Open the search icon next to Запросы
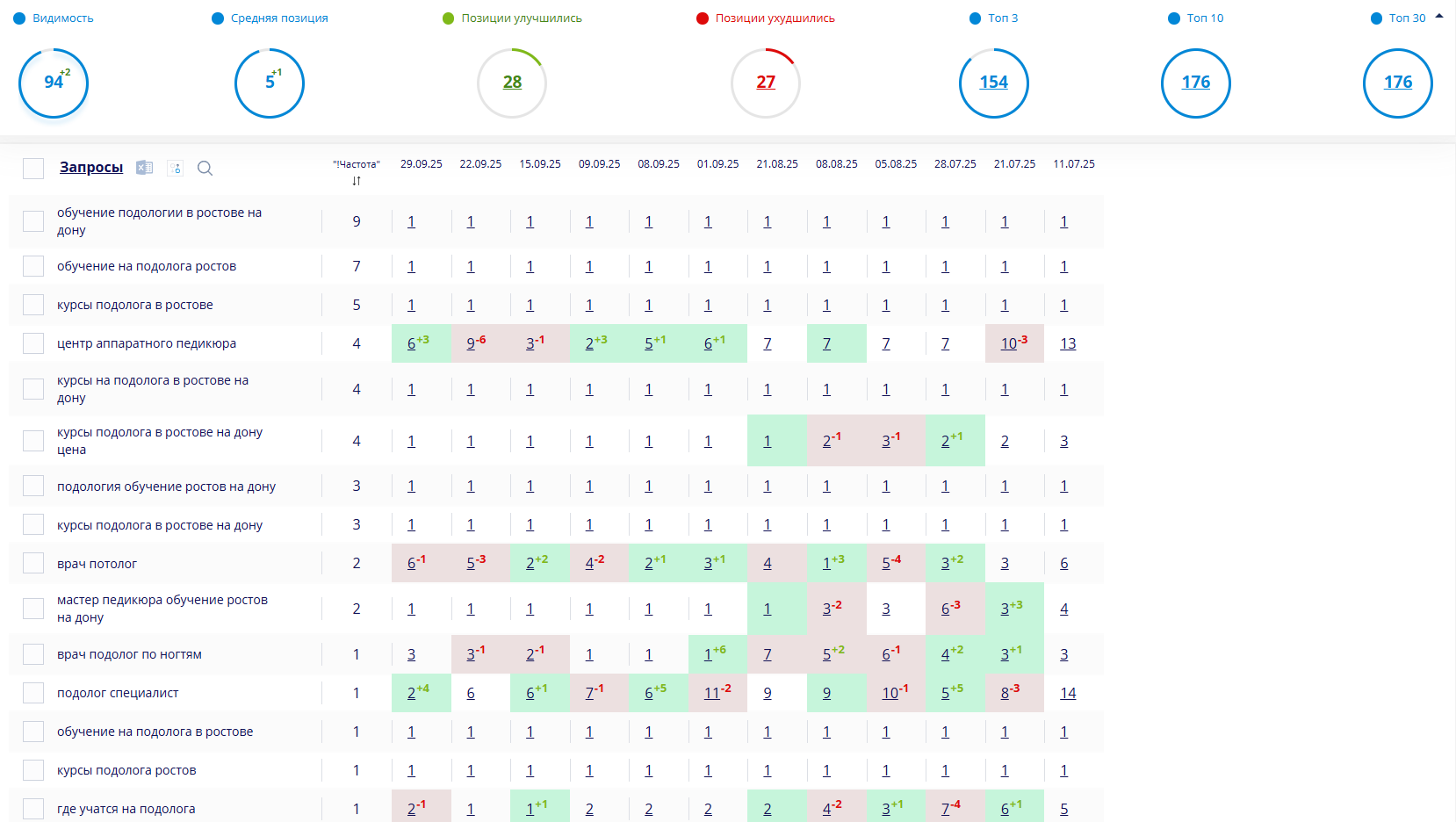 click(x=205, y=168)
